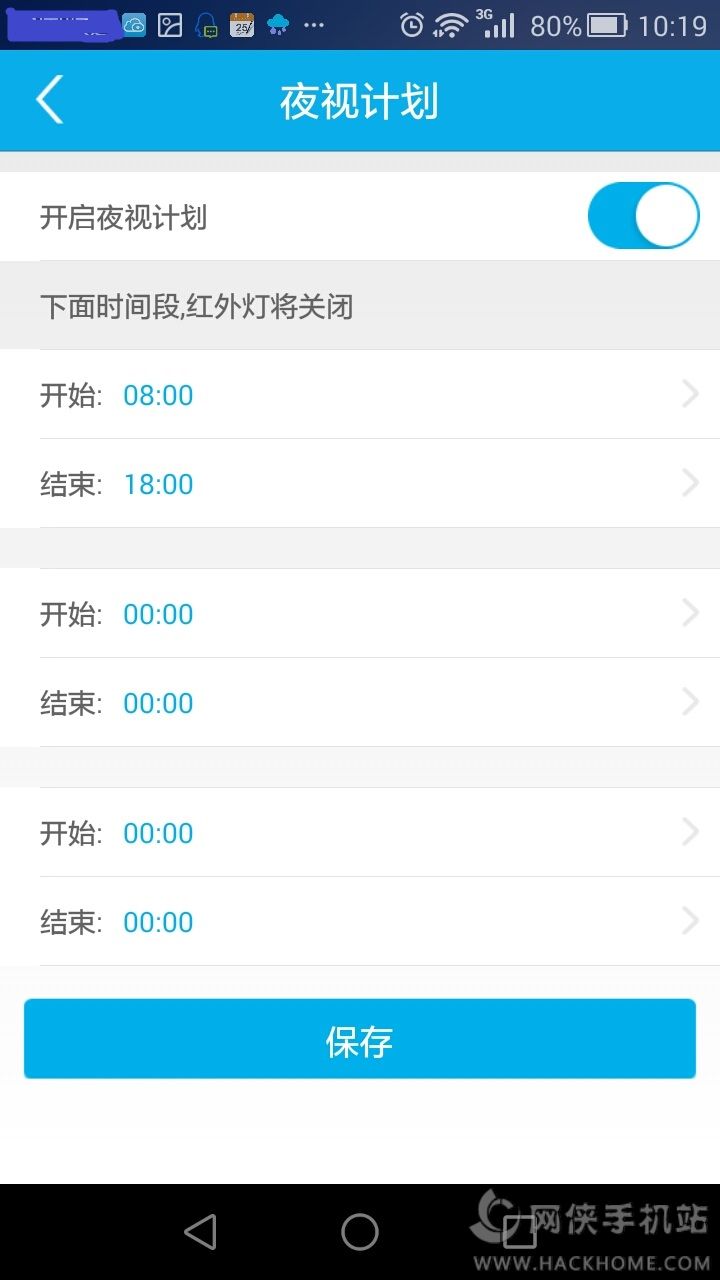Edit the 结束 time set to 18:00

pyautogui.click(x=360, y=484)
